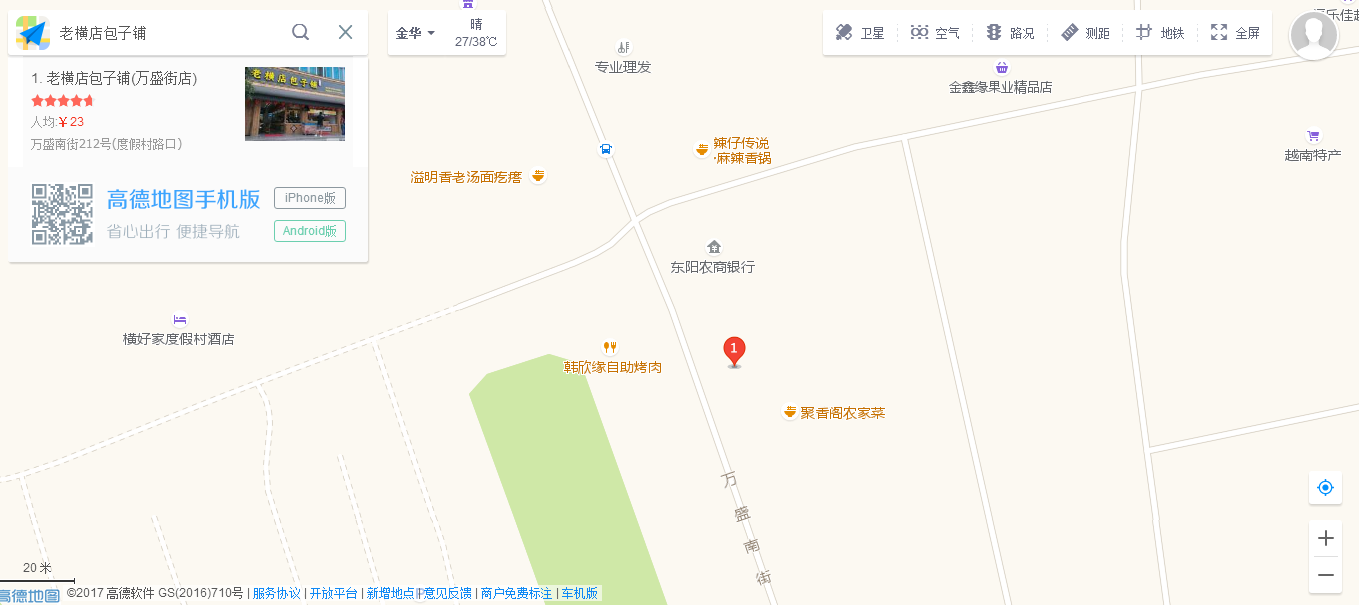Tap the red marker numbered 1
Viewport: 1359px width, 605px height.
[734, 350]
